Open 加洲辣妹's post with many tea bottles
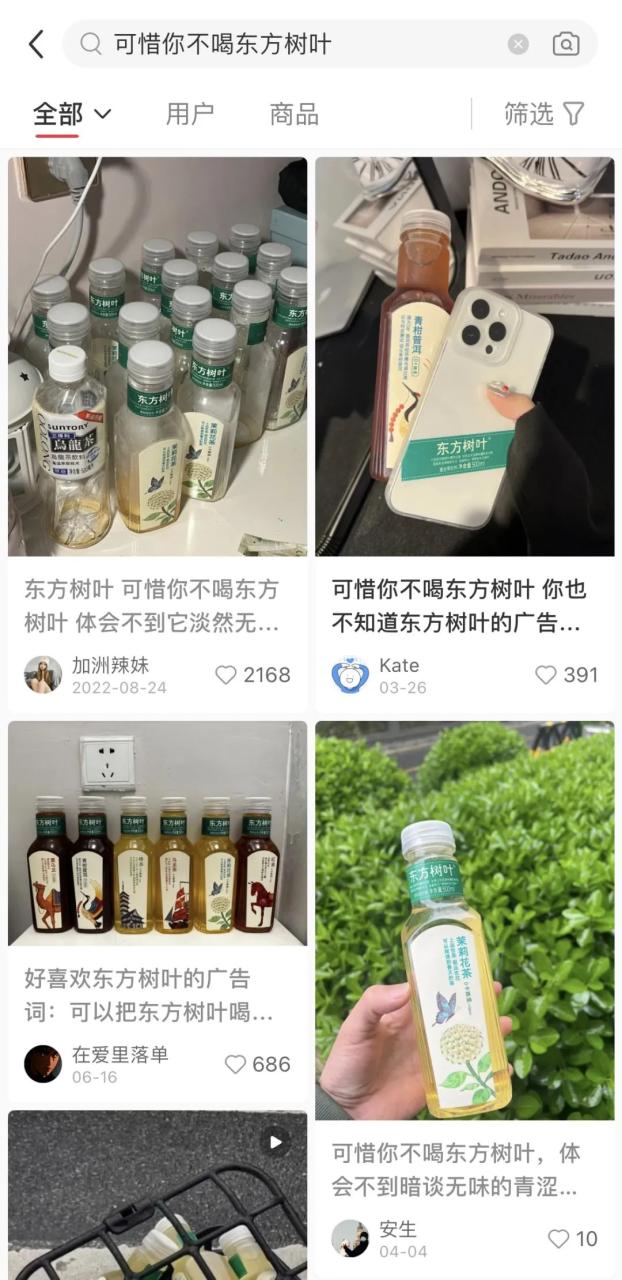The width and height of the screenshot is (622, 1280). point(158,356)
